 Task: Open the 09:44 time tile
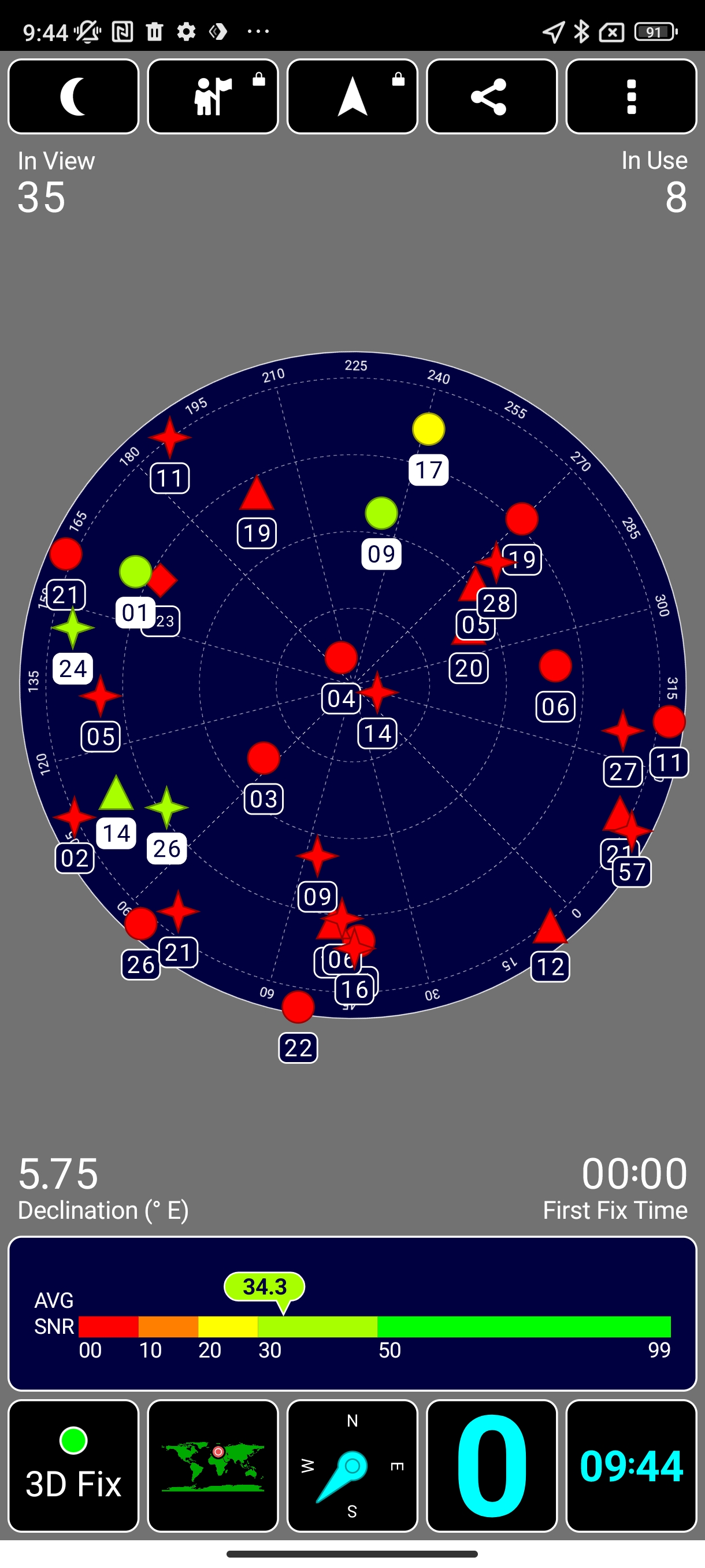(631, 1465)
